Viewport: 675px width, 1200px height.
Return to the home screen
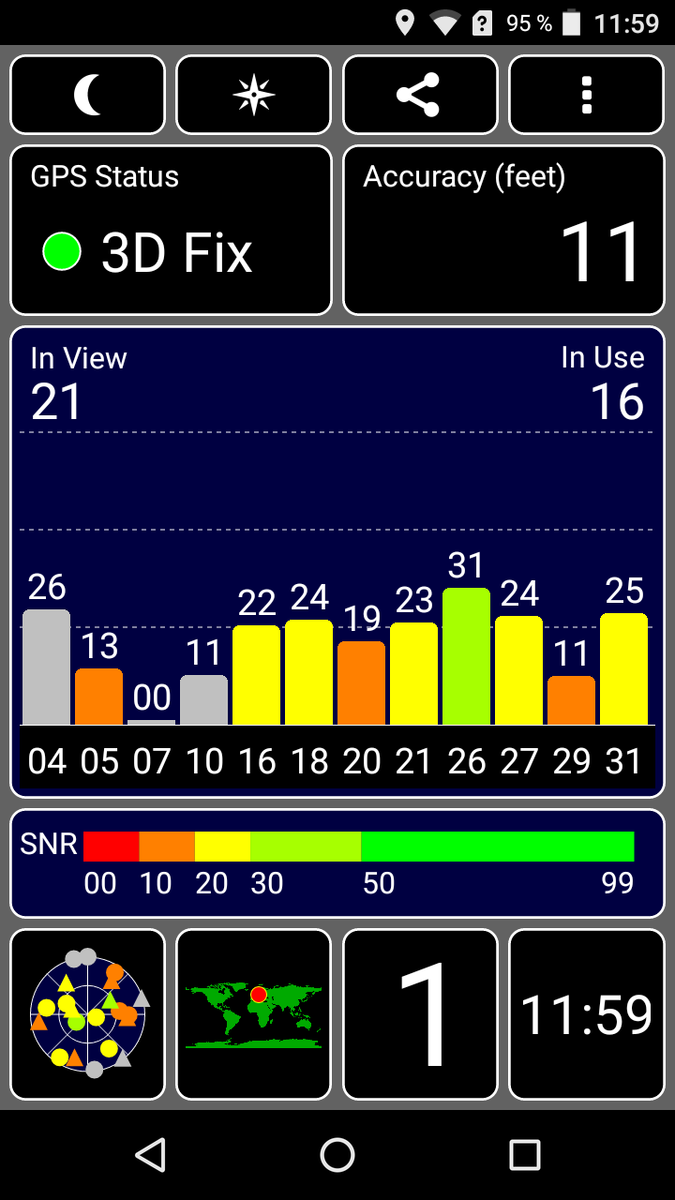tap(337, 1155)
